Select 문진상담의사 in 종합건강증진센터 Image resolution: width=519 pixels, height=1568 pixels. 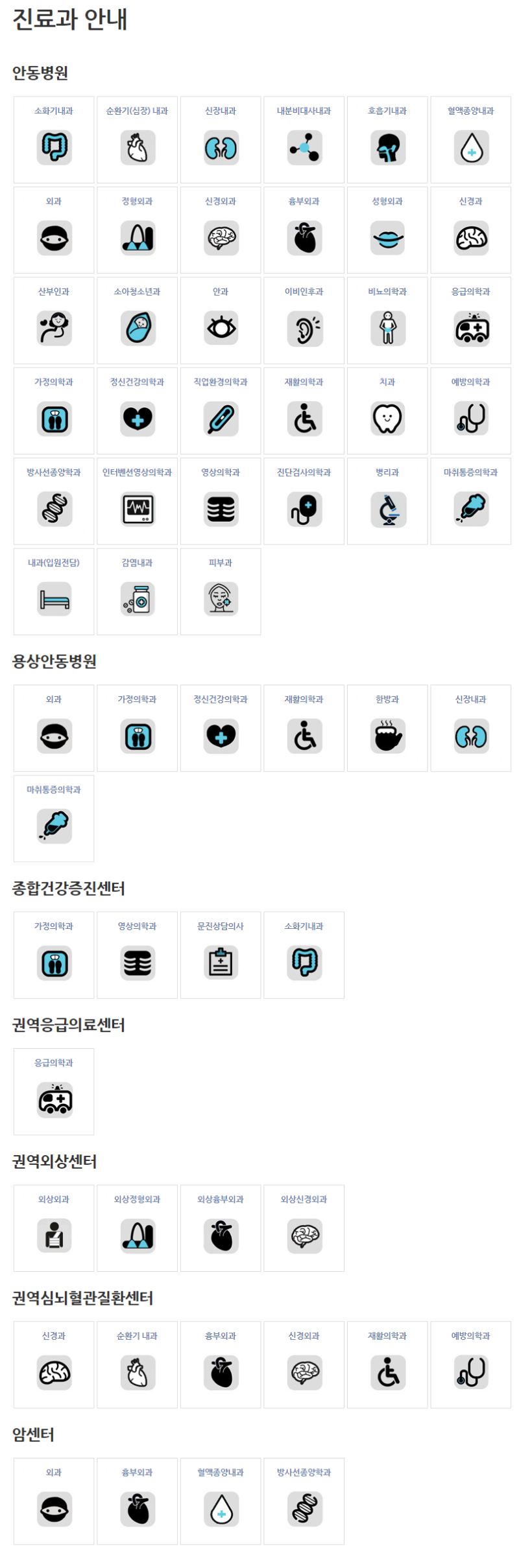221,955
